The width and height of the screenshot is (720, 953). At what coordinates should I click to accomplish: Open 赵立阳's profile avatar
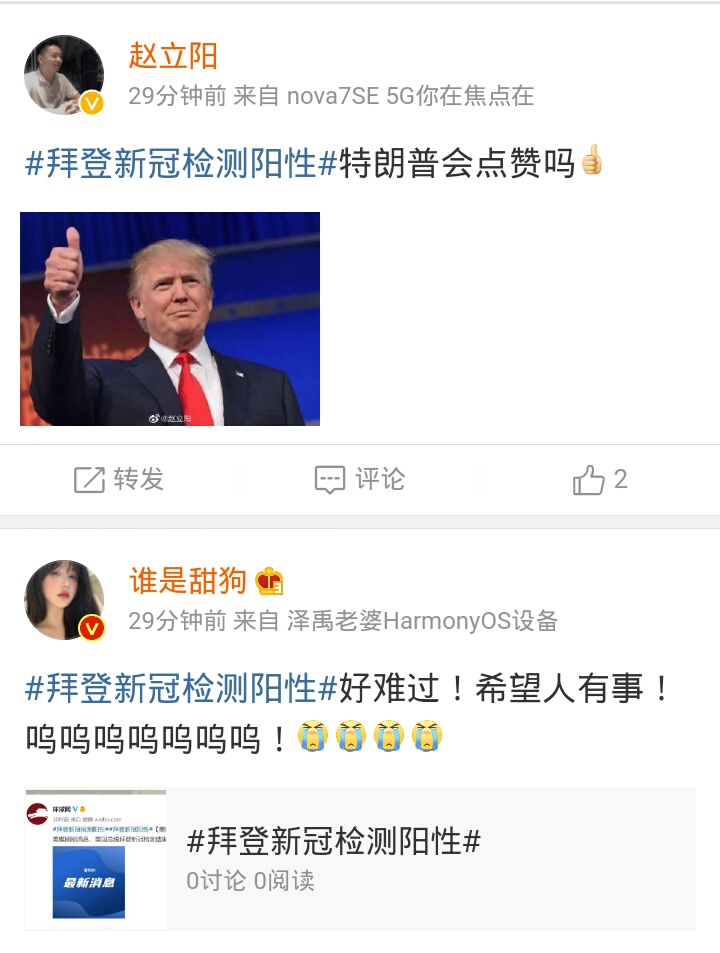pyautogui.click(x=64, y=75)
